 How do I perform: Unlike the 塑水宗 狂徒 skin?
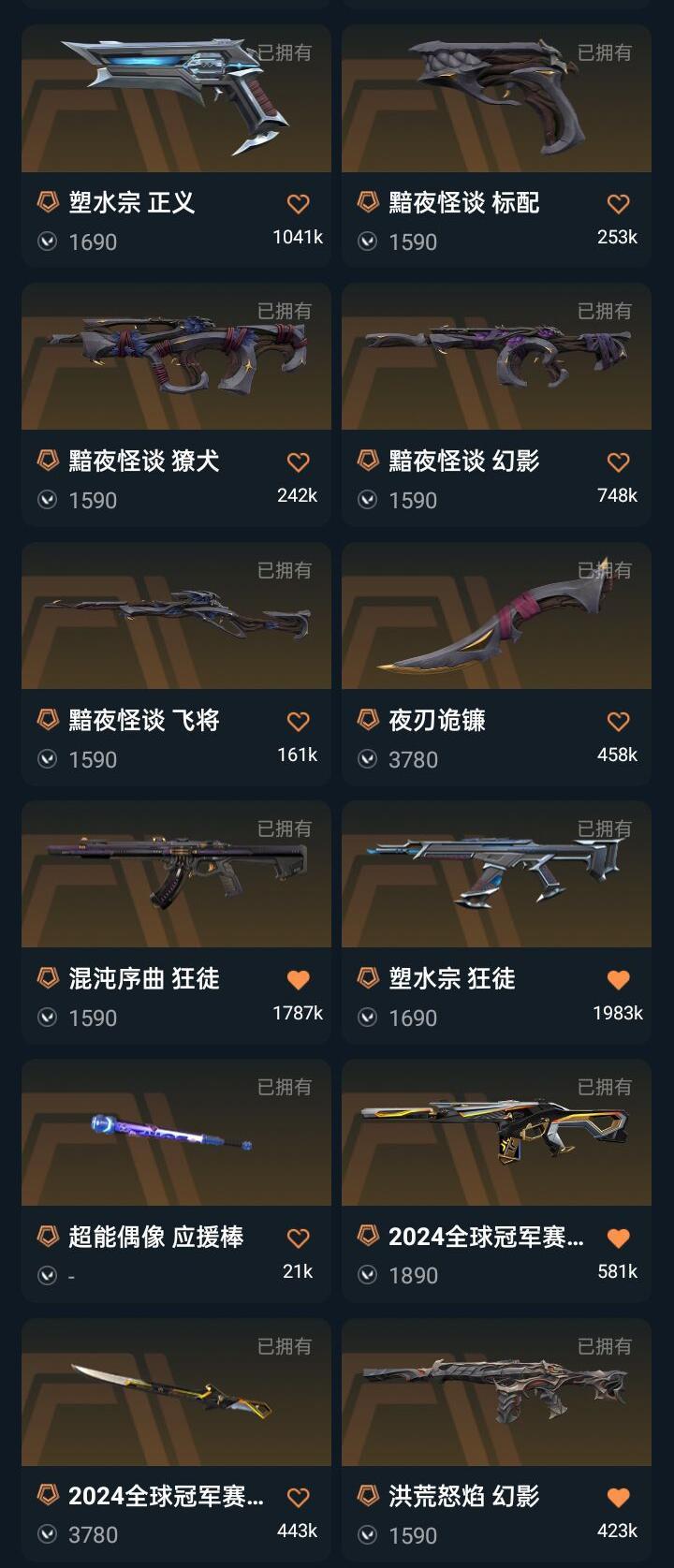click(618, 979)
